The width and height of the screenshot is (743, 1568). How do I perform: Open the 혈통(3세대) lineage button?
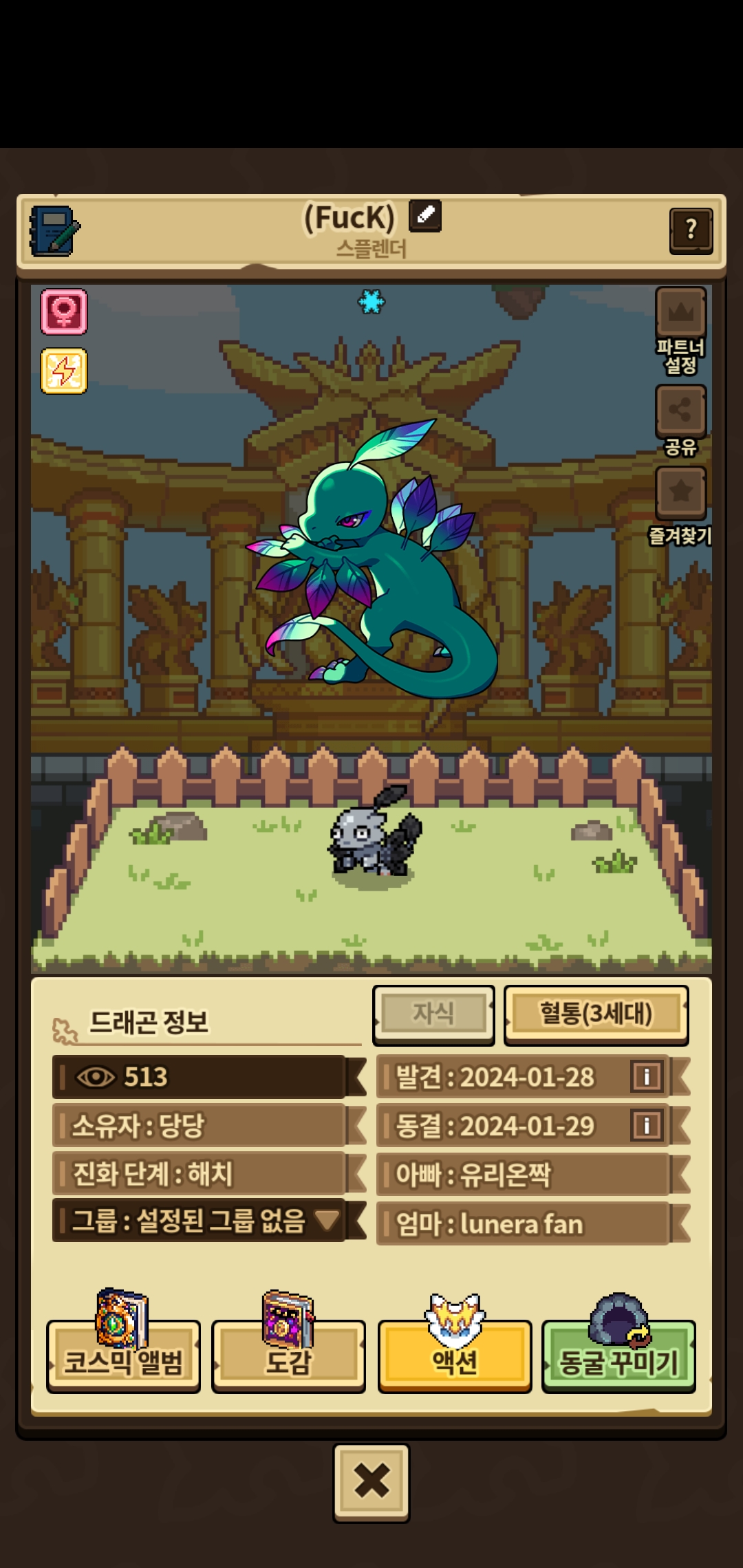pyautogui.click(x=596, y=1014)
